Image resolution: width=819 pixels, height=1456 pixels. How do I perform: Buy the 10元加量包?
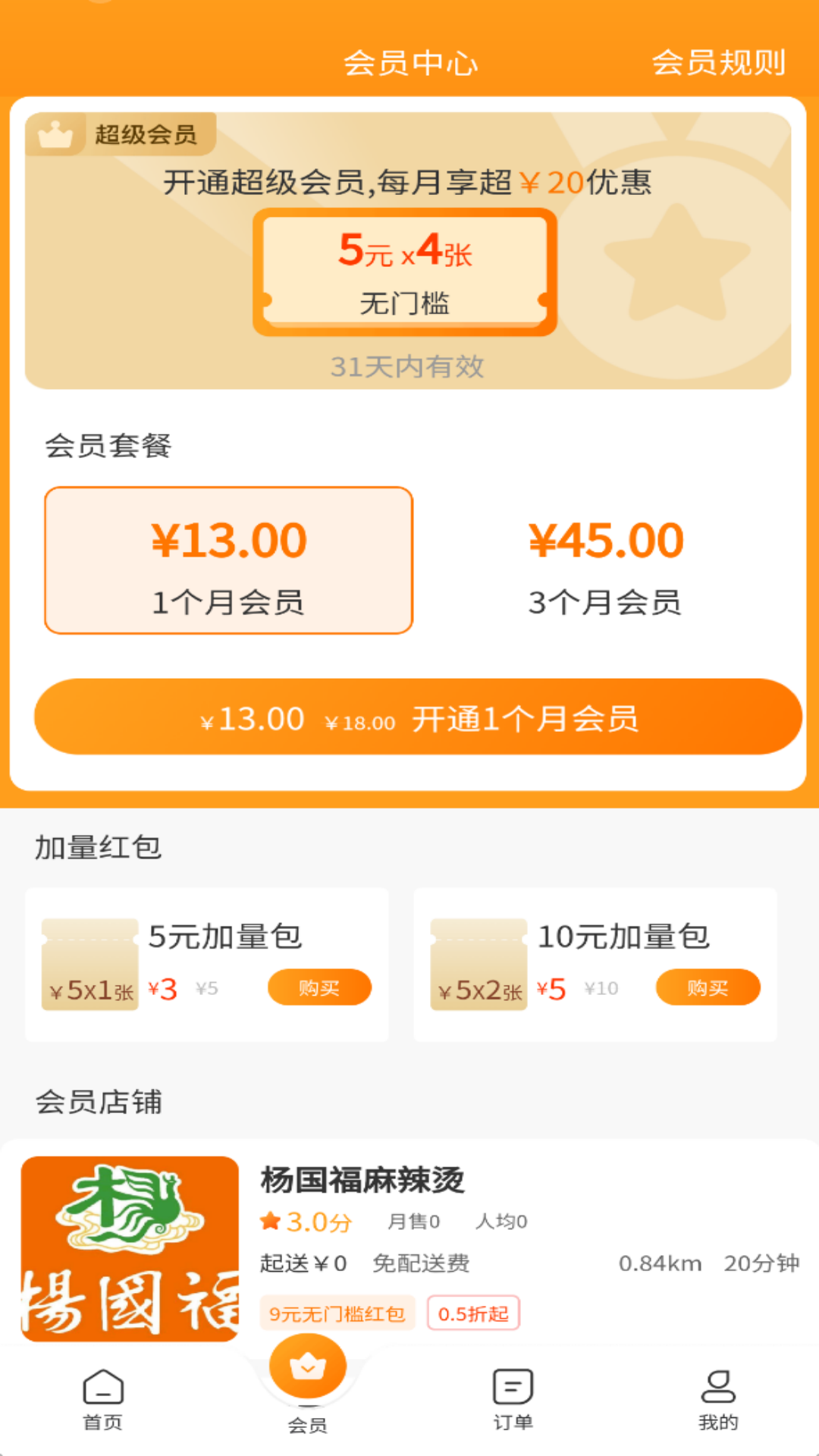click(708, 987)
